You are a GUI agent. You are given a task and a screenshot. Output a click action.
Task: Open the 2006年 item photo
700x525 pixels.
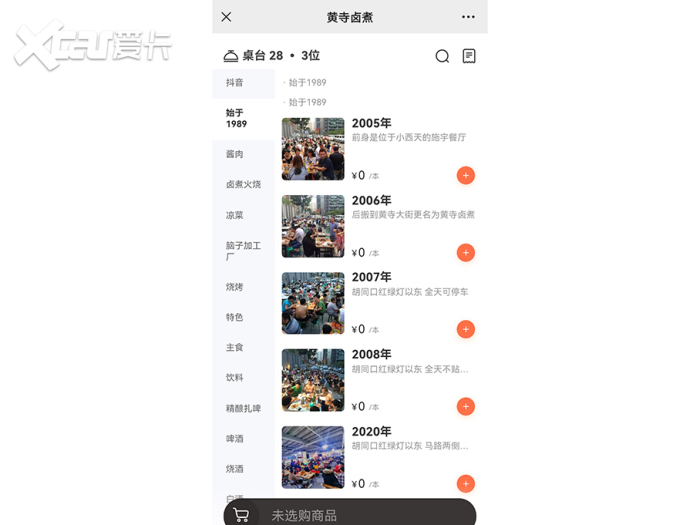point(313,226)
